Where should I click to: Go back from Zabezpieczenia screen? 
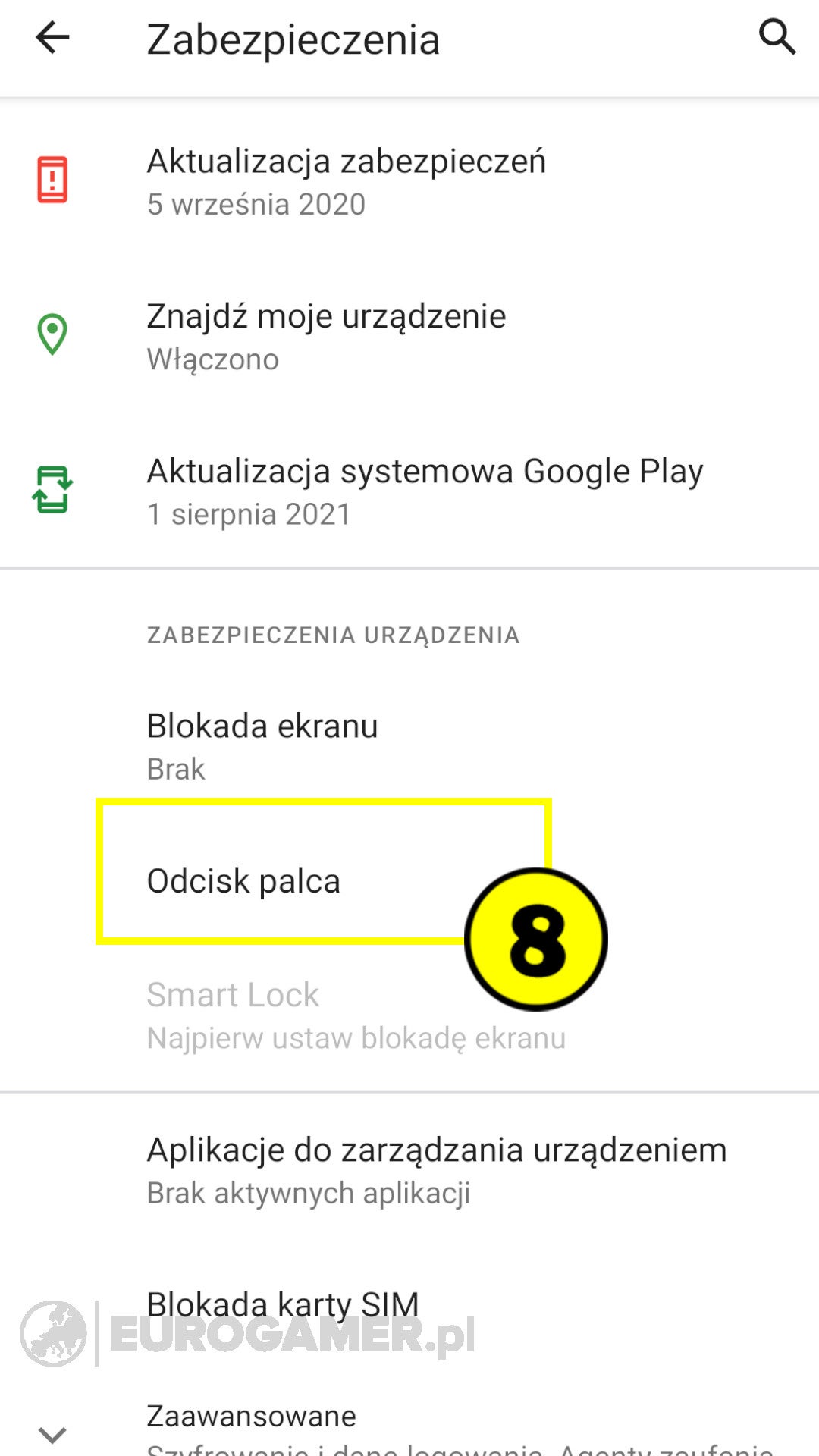(52, 38)
